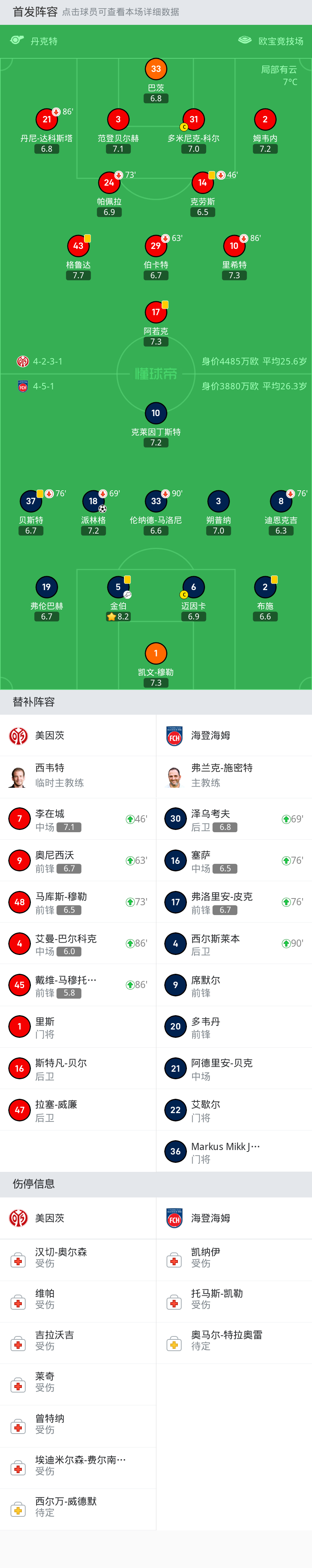This screenshot has width=312, height=1568.
Task: View striker 阿若克 match data
Action: coord(156,313)
